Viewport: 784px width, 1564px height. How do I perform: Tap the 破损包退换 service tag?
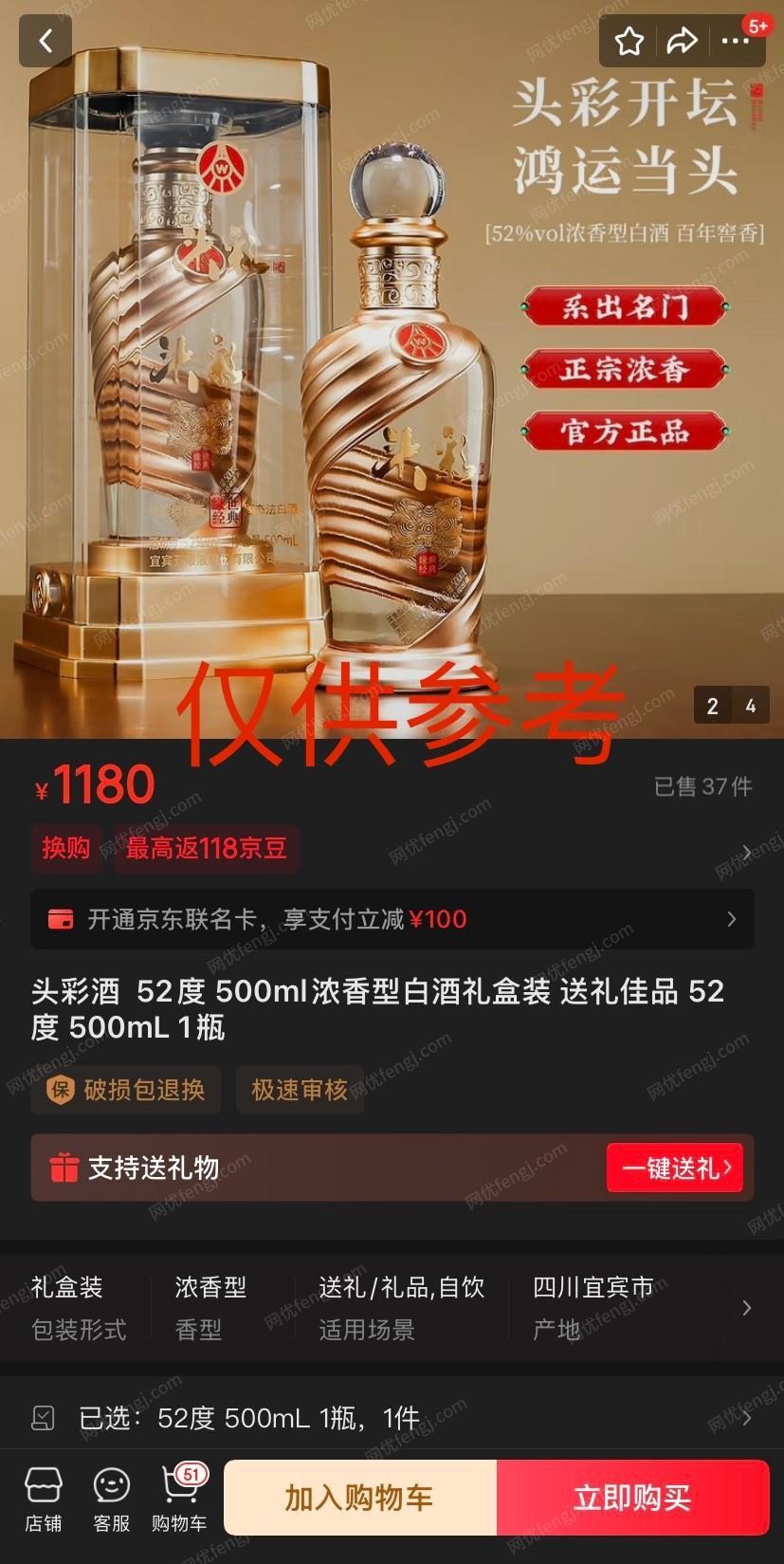tap(126, 1089)
